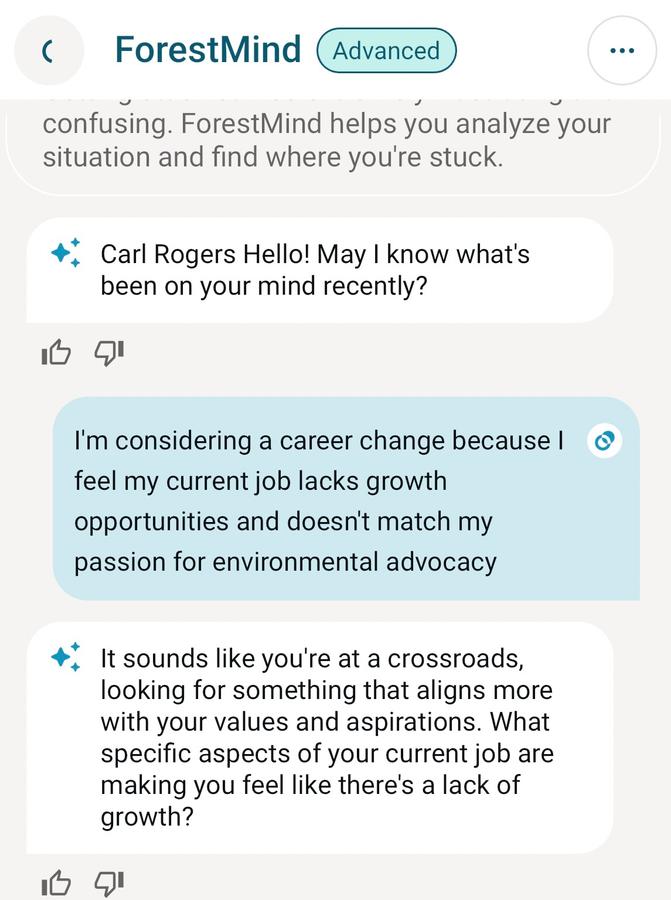Tap the Advanced mode badge

point(386,51)
